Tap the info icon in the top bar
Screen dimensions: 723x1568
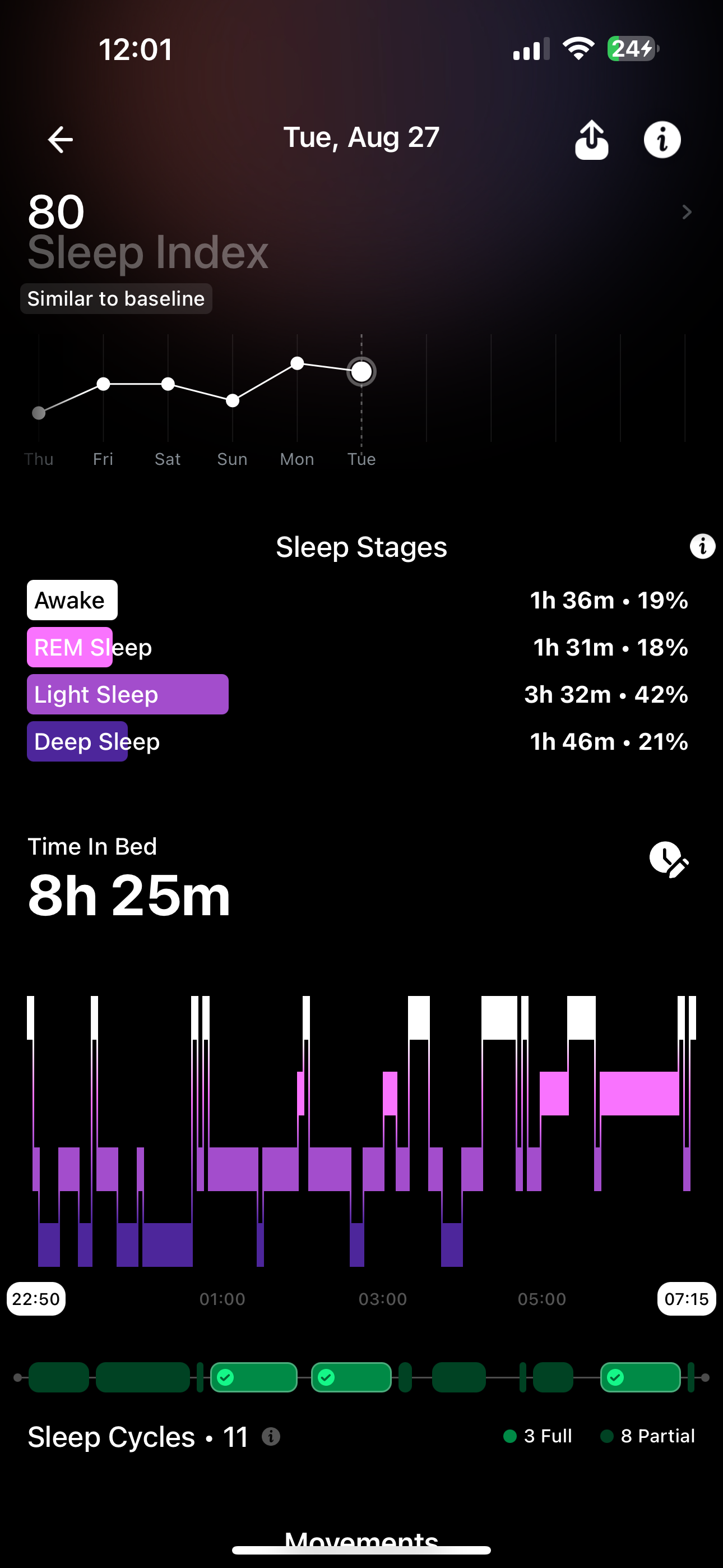coord(661,139)
